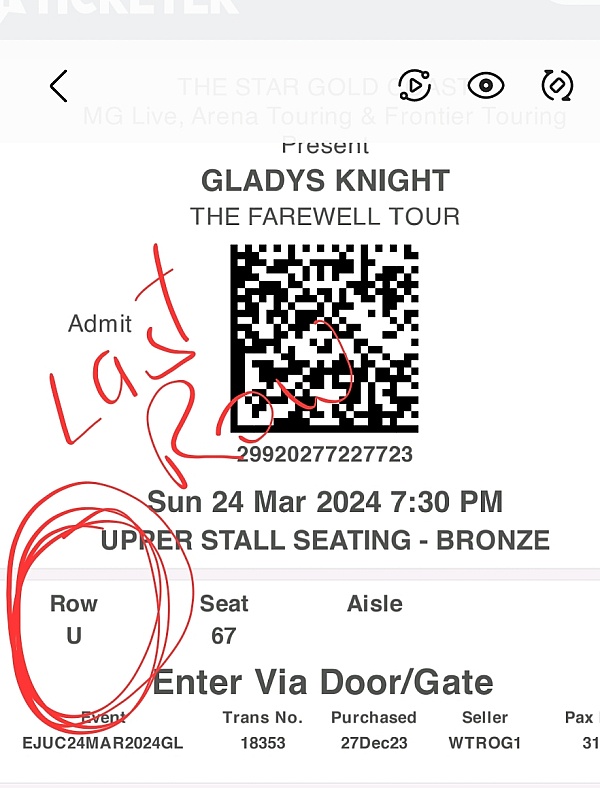Tap the eye icon in the top bar
The width and height of the screenshot is (600, 788).
click(x=485, y=85)
